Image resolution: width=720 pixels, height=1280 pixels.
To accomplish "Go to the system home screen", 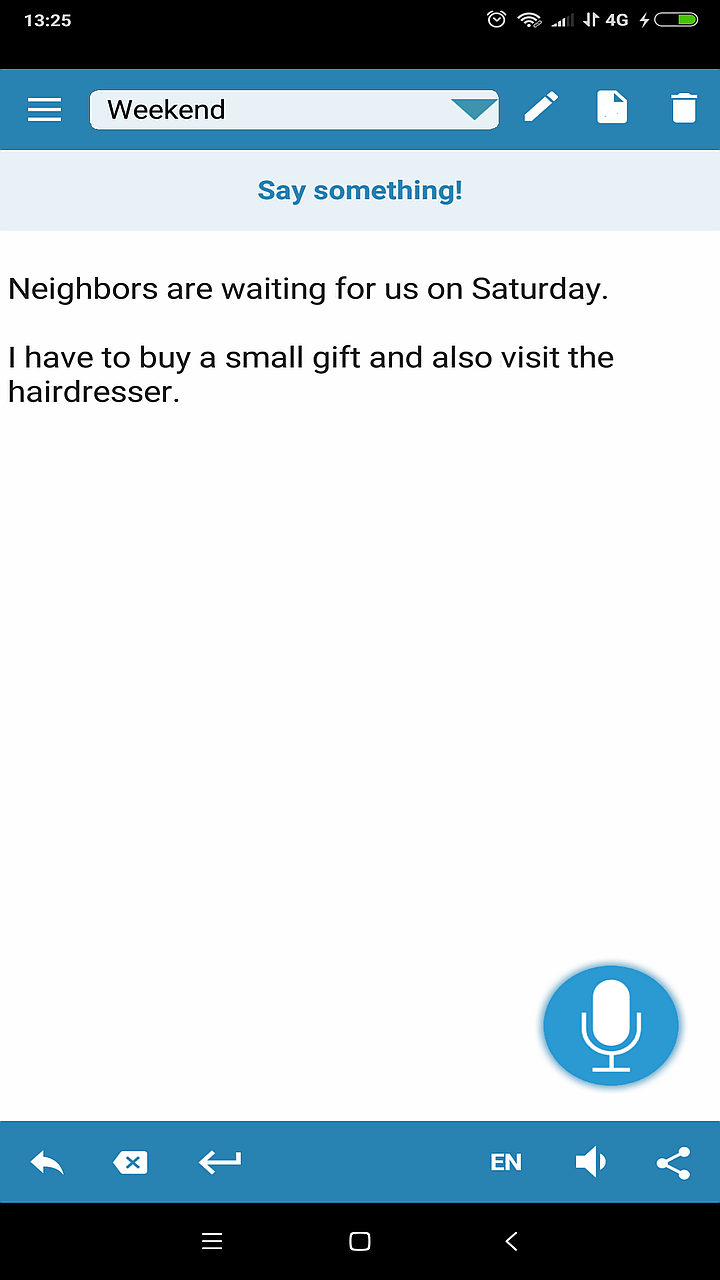I will point(360,1241).
